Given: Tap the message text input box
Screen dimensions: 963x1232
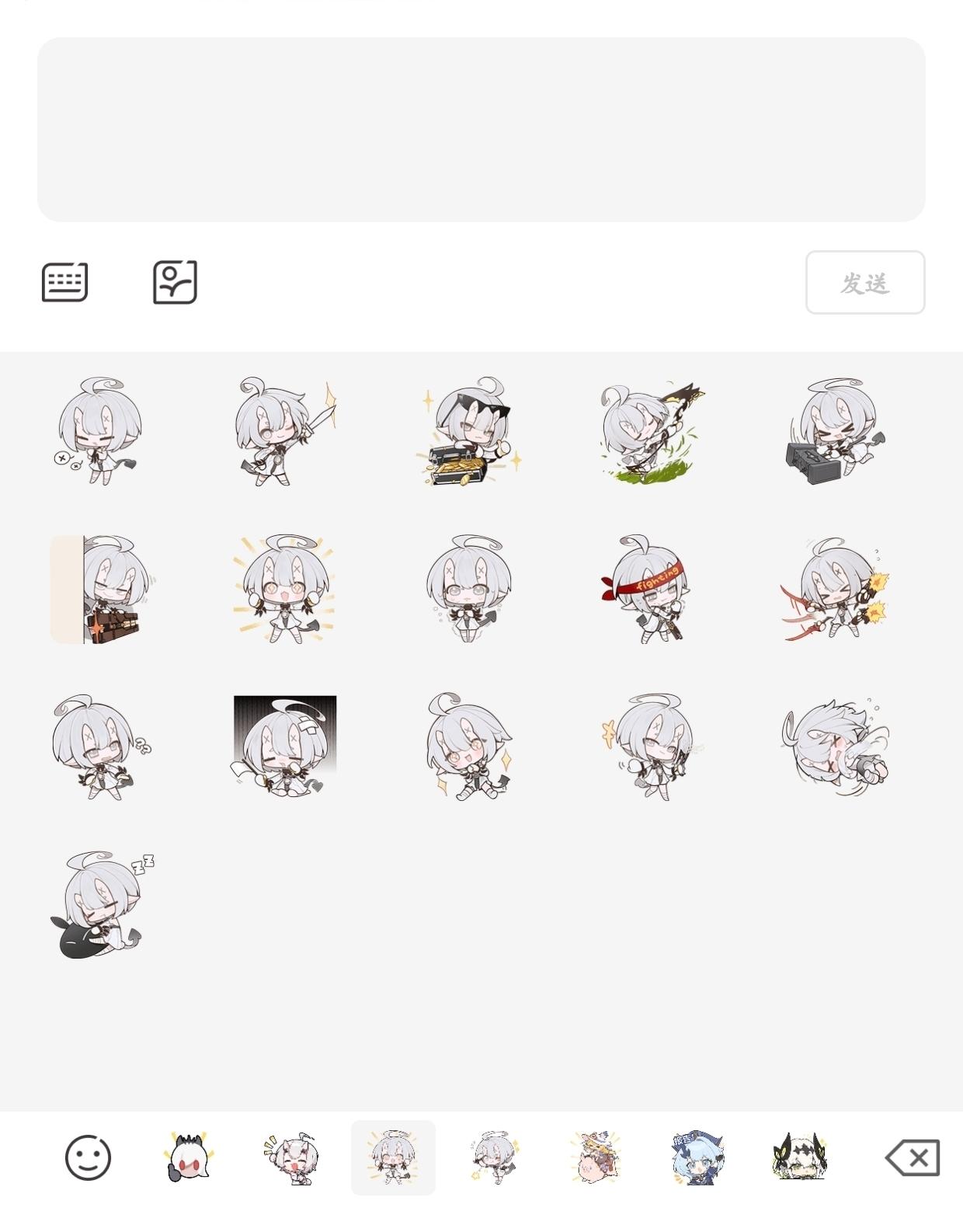Looking at the screenshot, I should point(481,129).
